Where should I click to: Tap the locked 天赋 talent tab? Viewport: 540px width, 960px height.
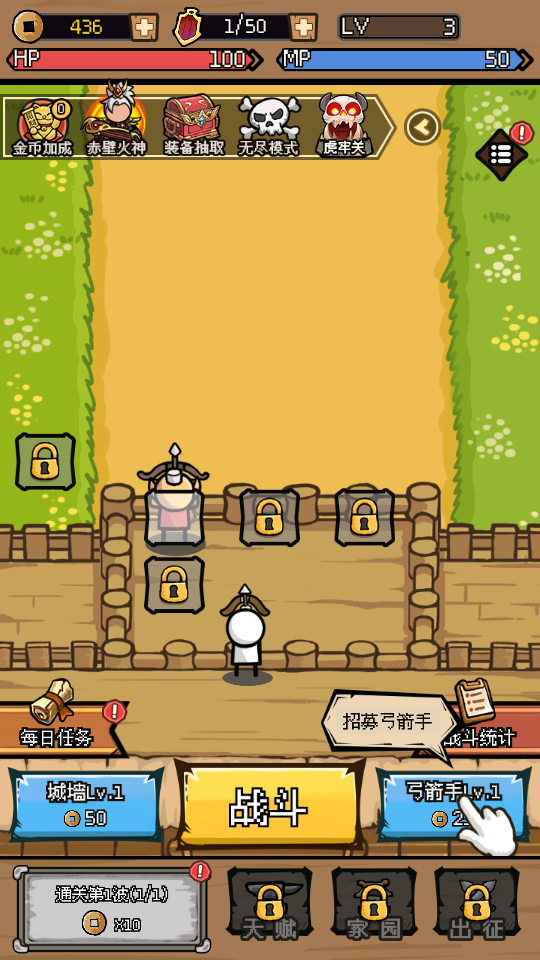click(269, 905)
